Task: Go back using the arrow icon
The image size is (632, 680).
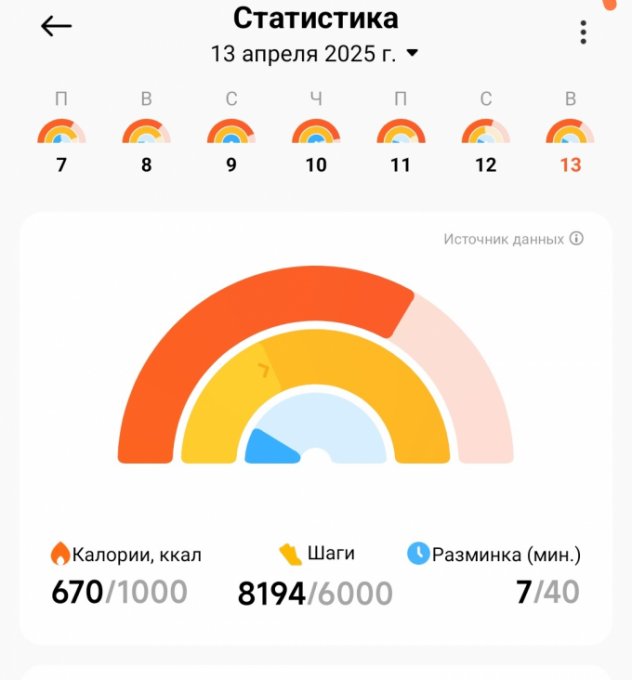Action: coord(57,27)
